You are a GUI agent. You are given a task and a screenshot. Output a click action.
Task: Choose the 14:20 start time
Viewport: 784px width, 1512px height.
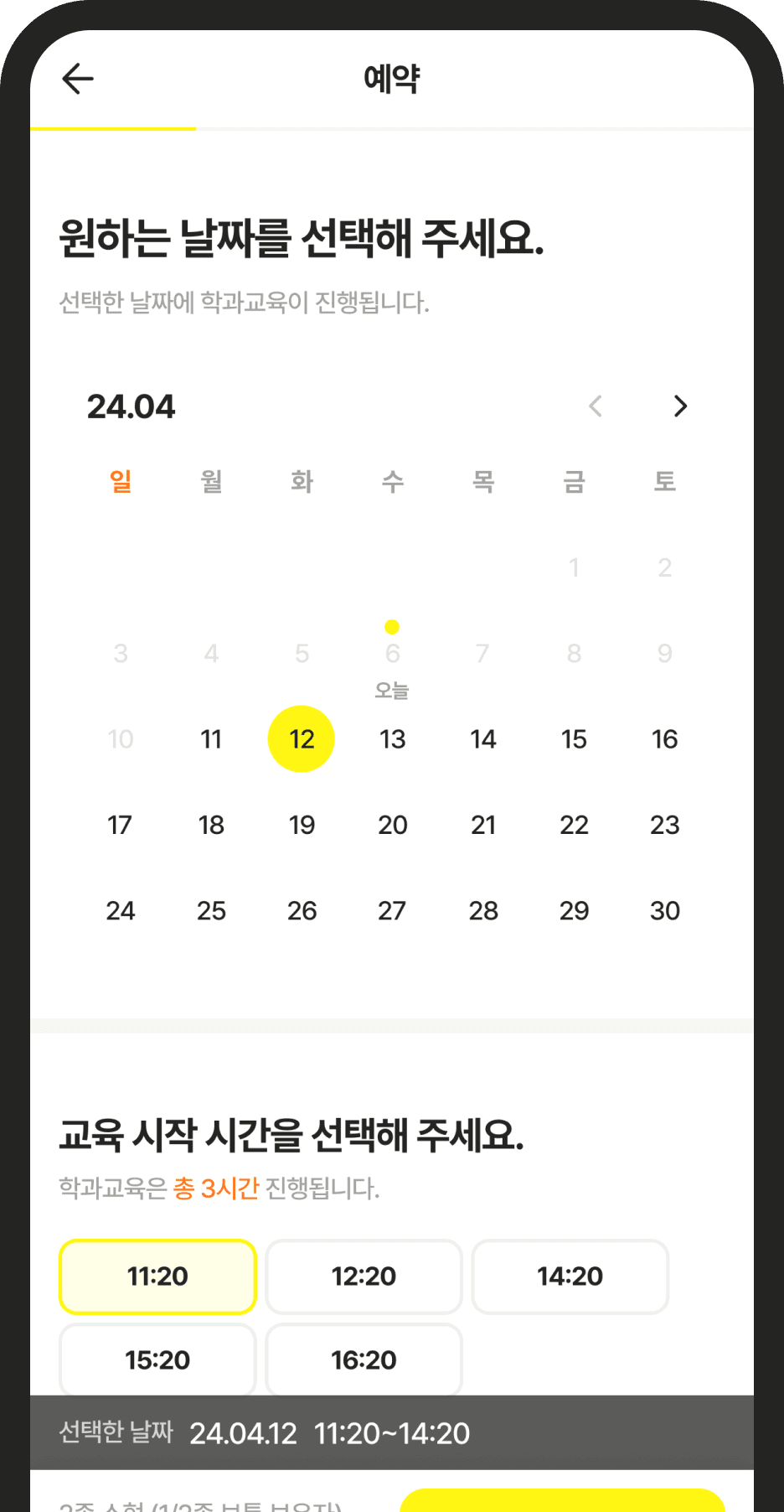[570, 1276]
